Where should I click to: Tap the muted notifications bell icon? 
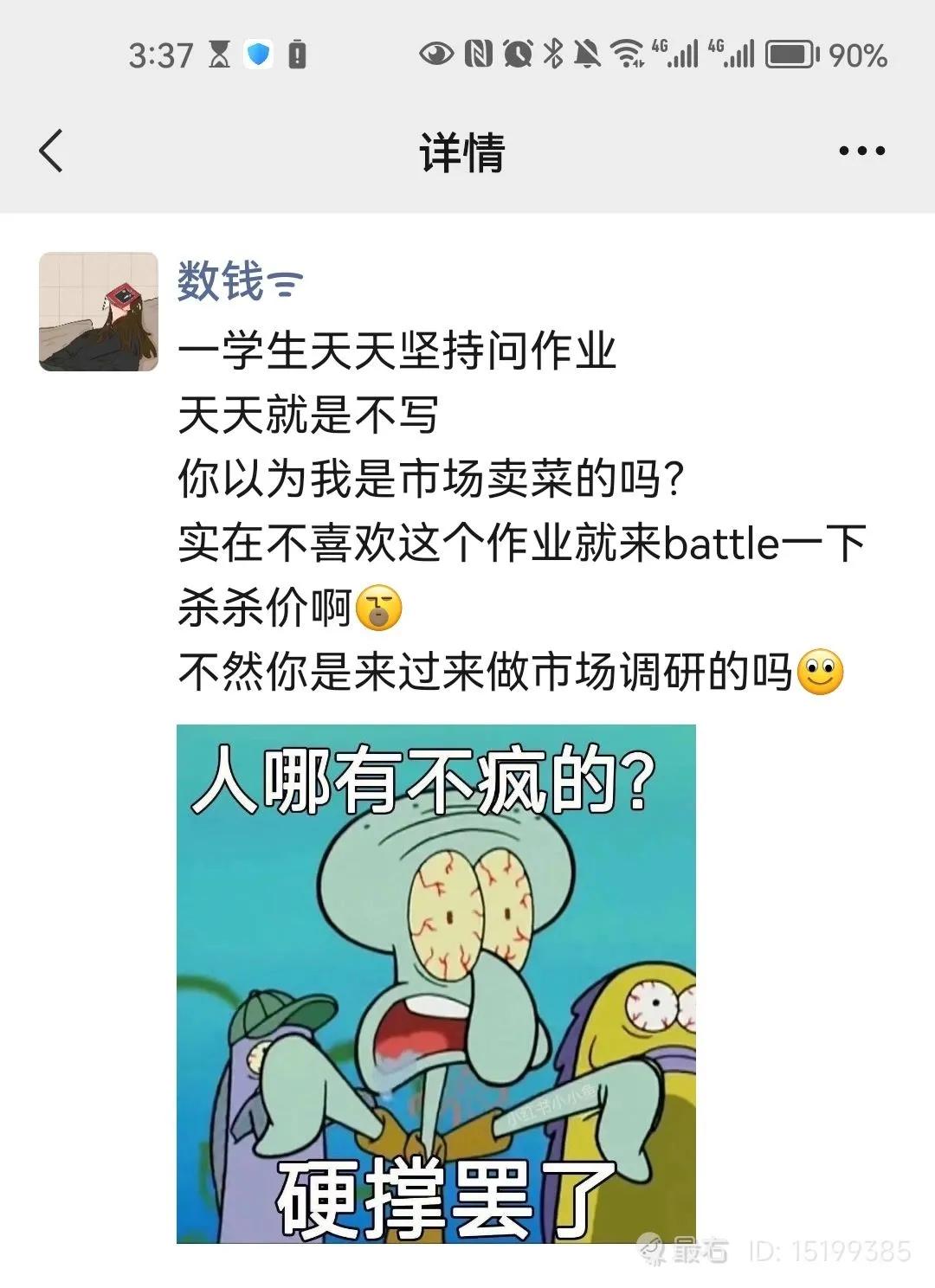click(585, 54)
